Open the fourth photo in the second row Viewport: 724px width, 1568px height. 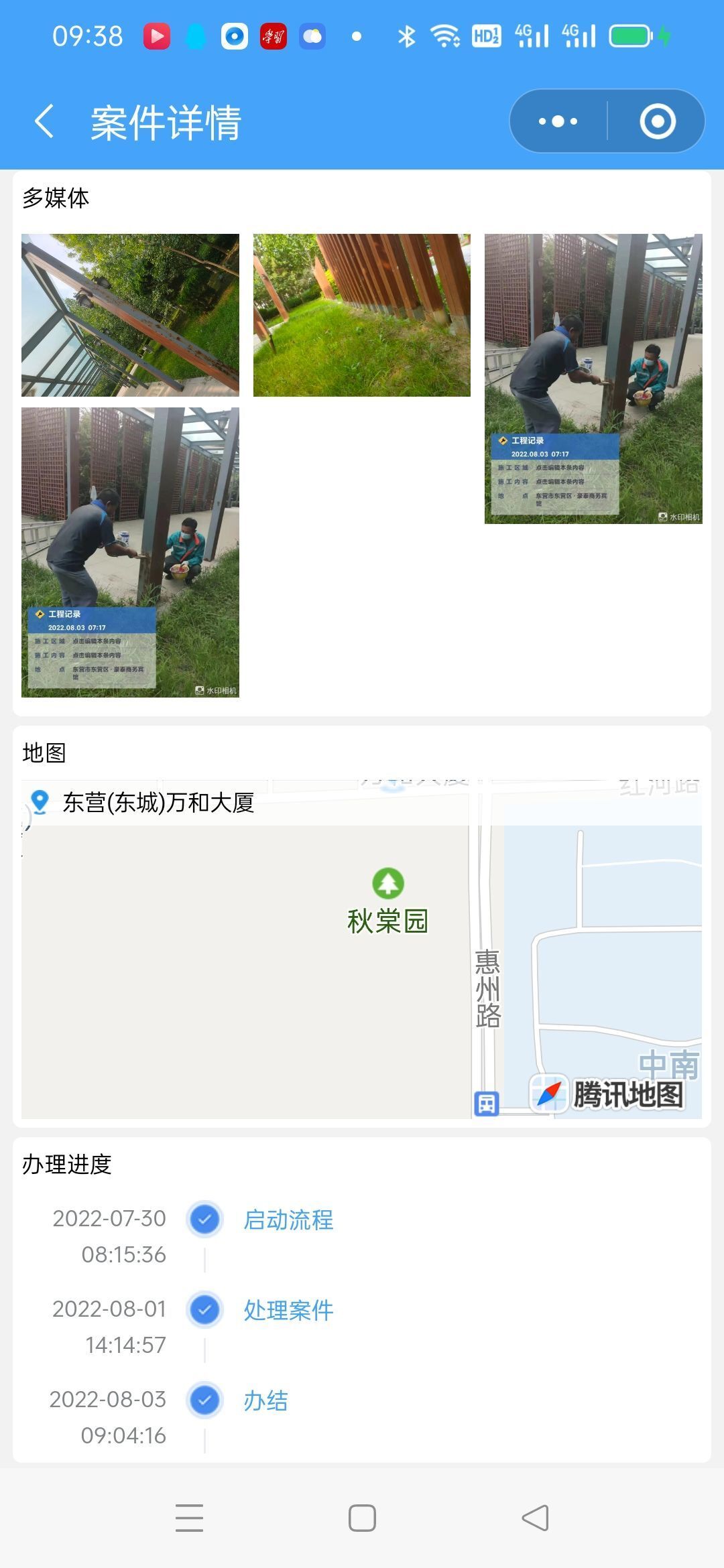pyautogui.click(x=130, y=552)
